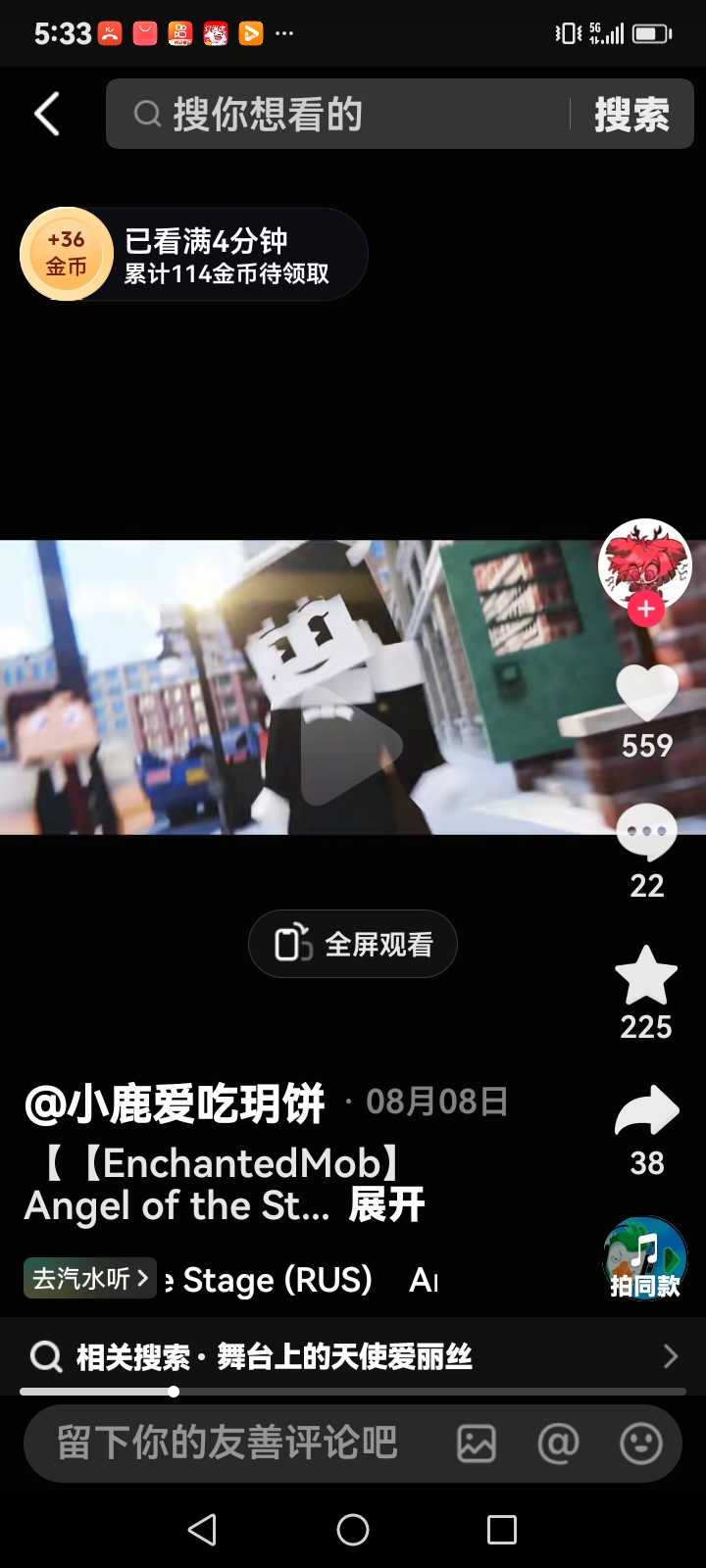
Task: Favorite the video with the star
Action: pos(646,975)
